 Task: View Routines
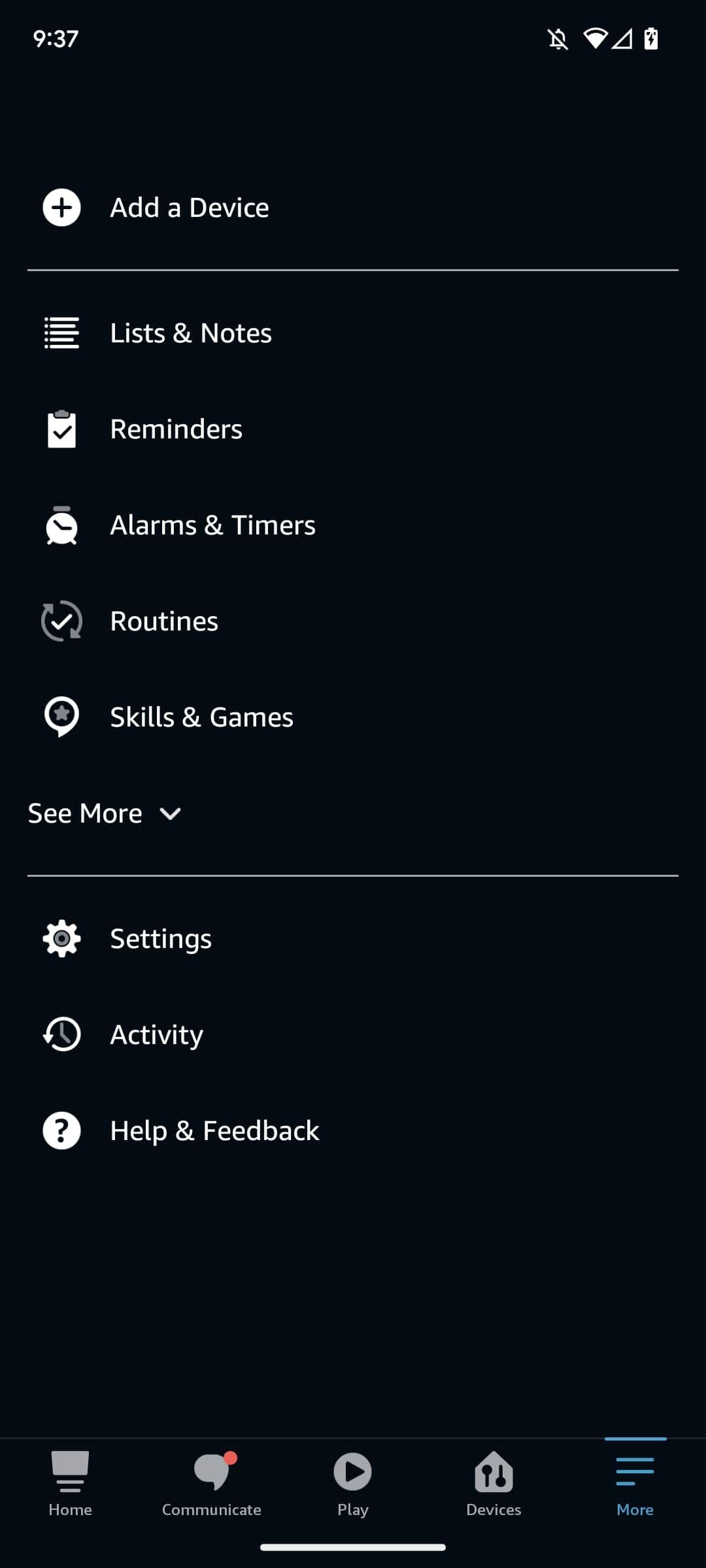pyautogui.click(x=164, y=621)
